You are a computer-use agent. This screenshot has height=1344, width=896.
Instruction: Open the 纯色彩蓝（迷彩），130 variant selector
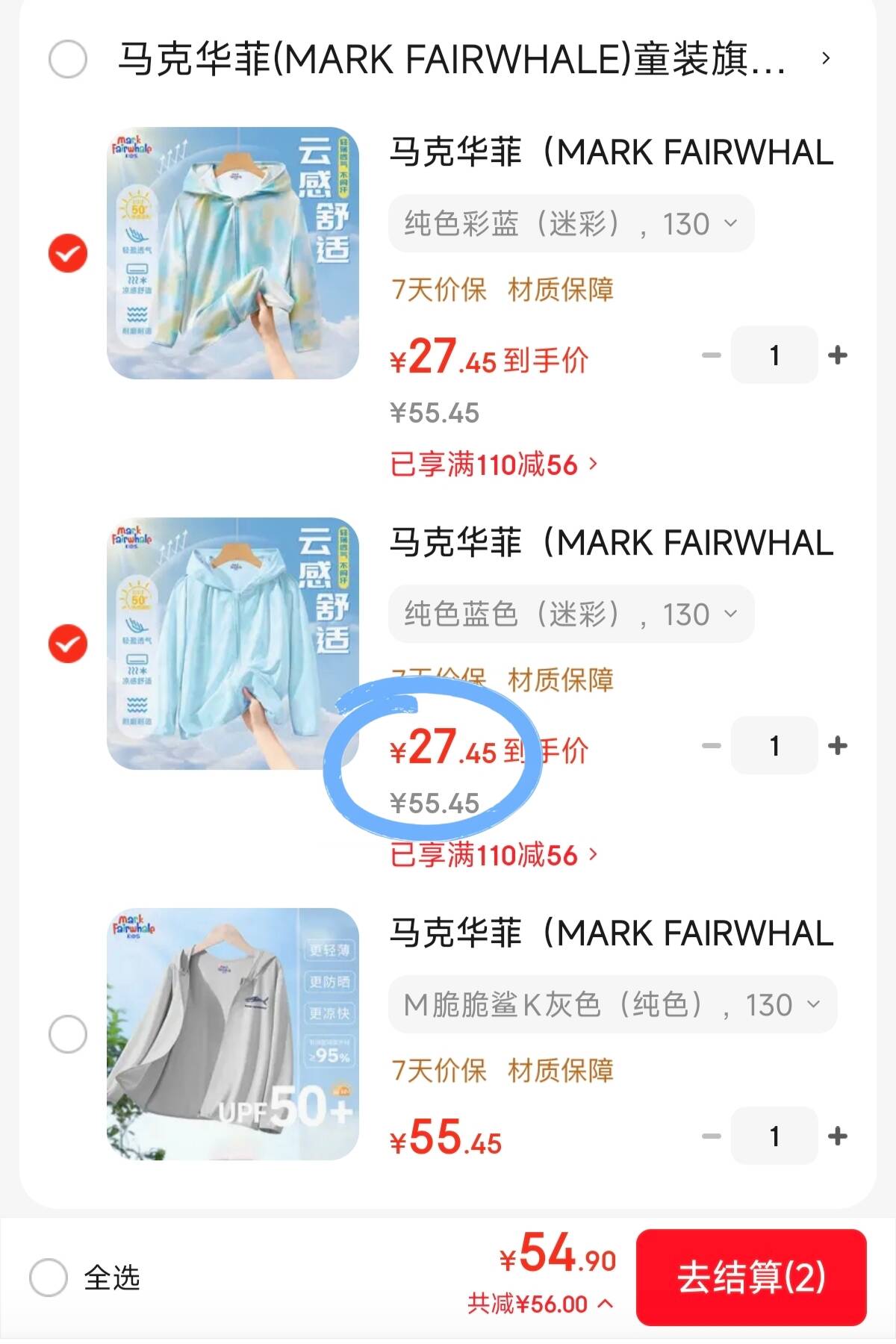571,223
